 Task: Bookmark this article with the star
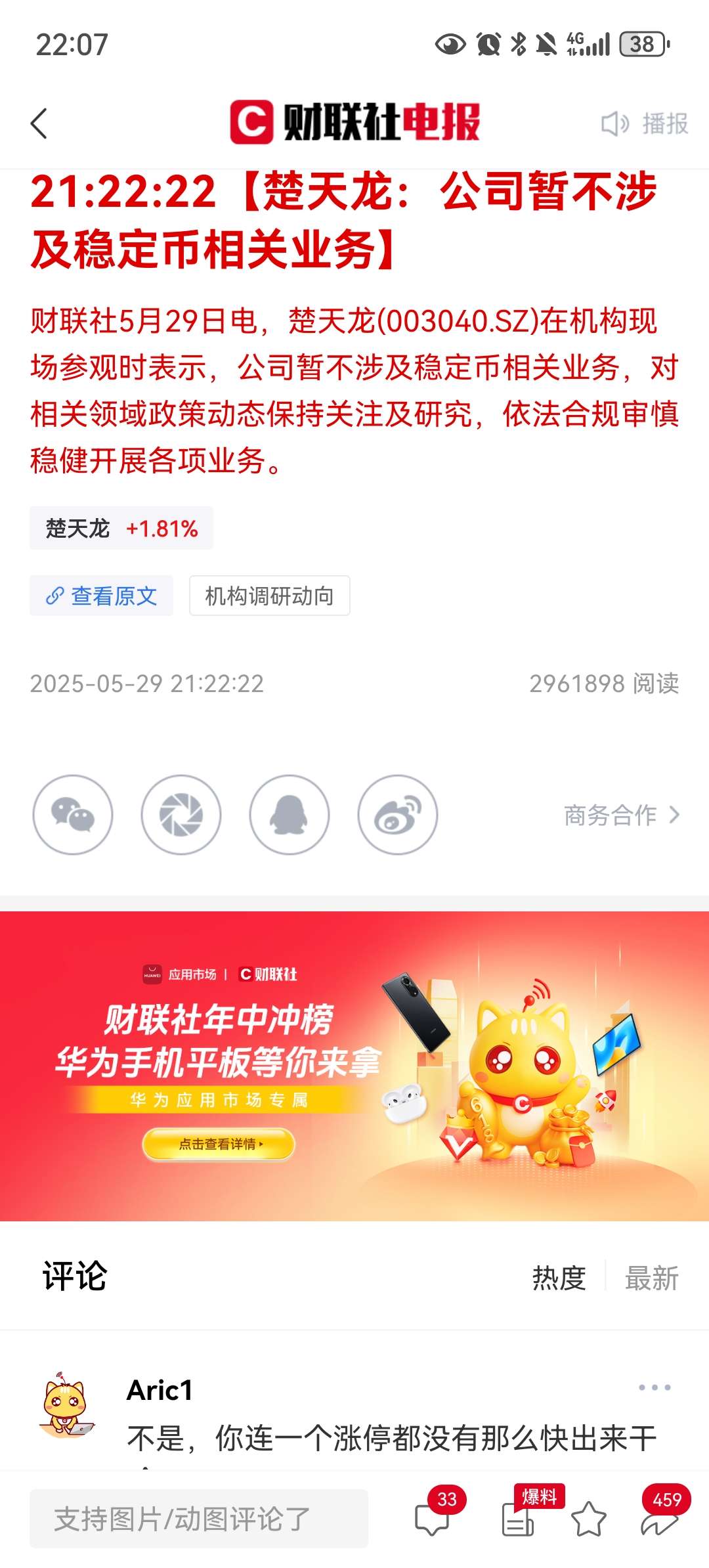click(589, 1519)
